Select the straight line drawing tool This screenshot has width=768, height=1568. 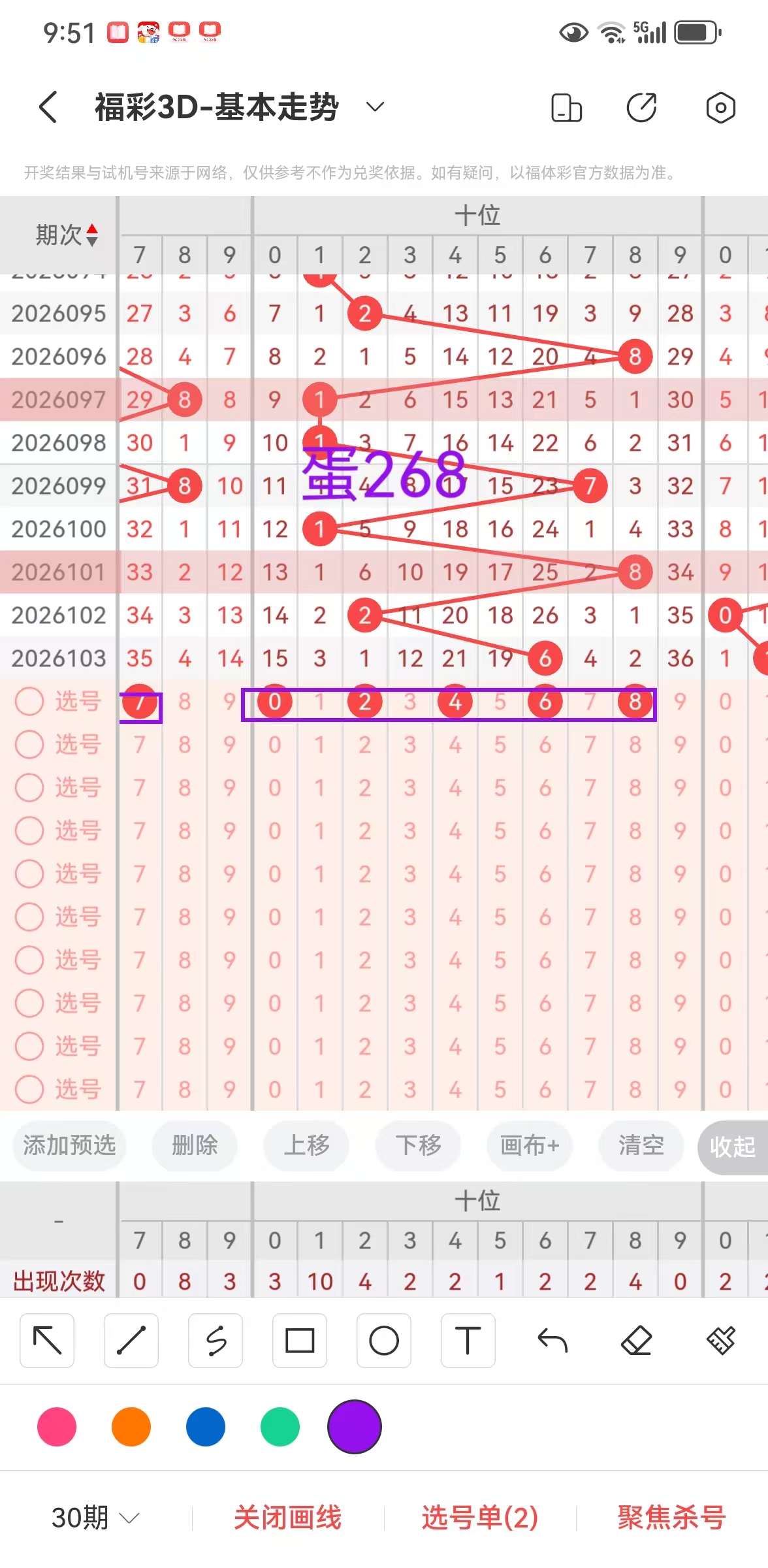pos(131,1341)
